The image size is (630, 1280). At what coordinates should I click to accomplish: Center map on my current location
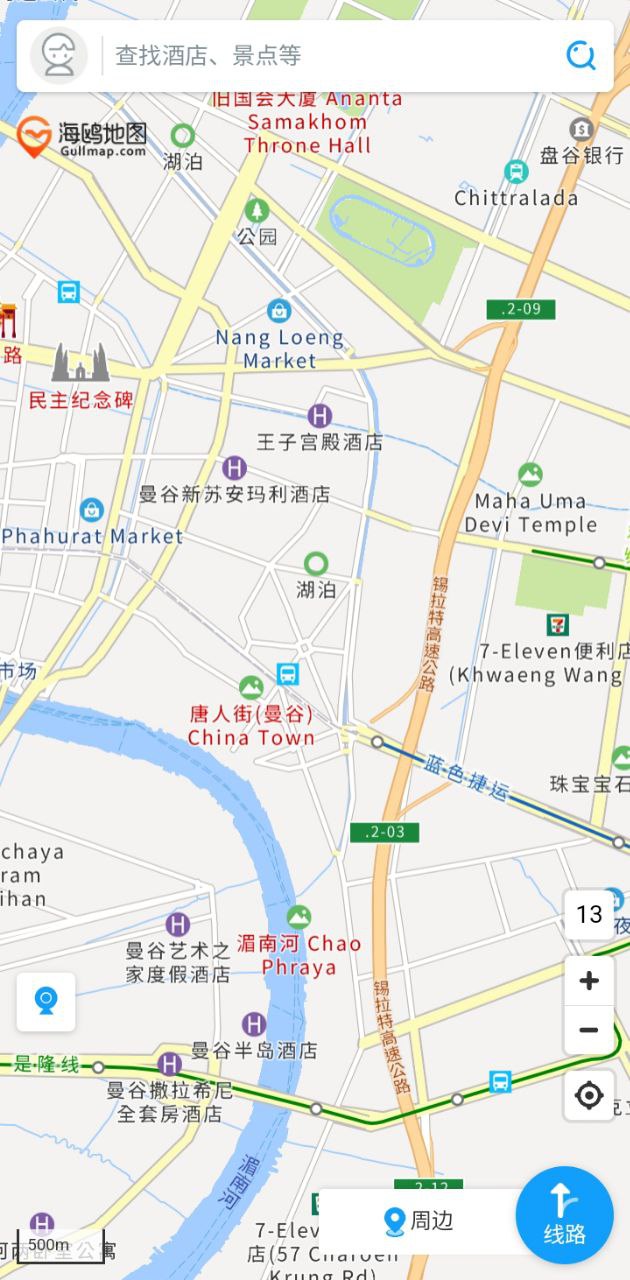589,1096
